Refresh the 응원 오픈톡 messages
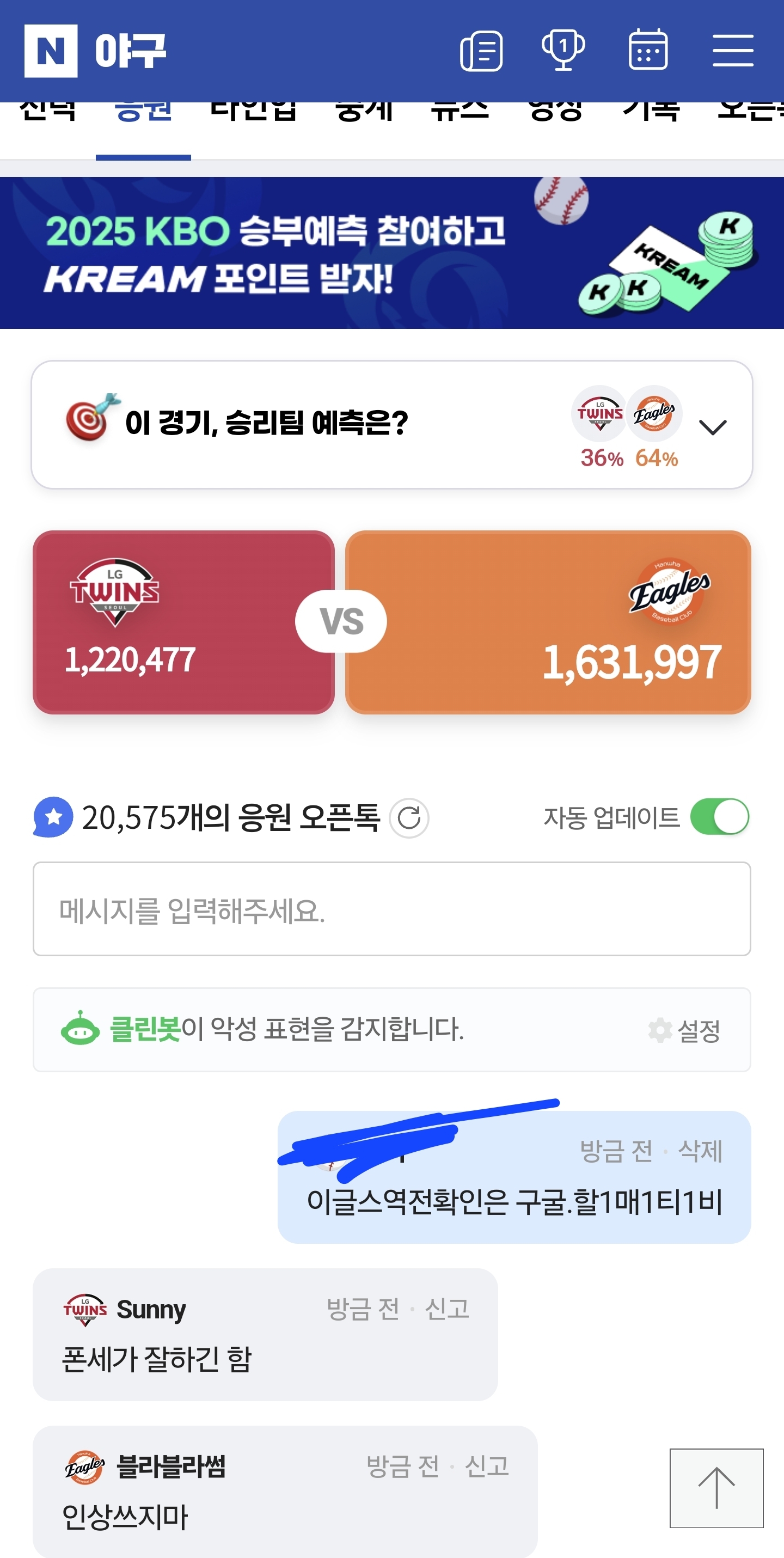This screenshot has width=784, height=1558. point(409,818)
